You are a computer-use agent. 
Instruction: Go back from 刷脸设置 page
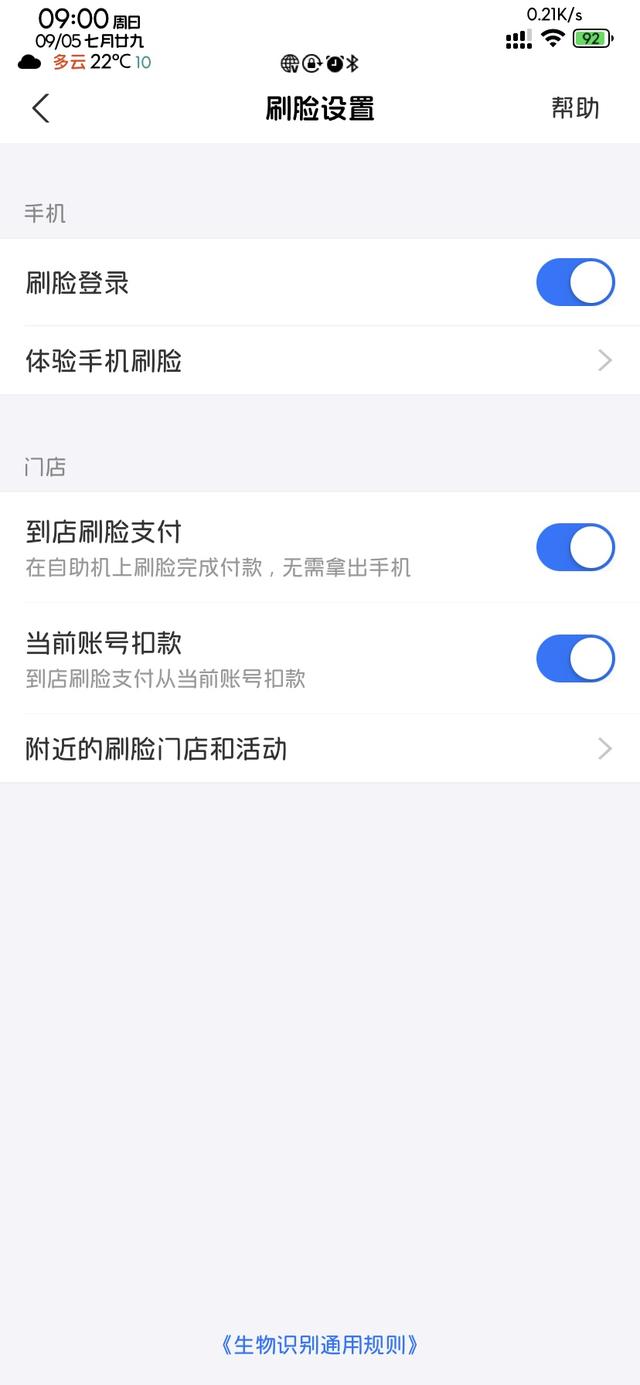[x=41, y=108]
